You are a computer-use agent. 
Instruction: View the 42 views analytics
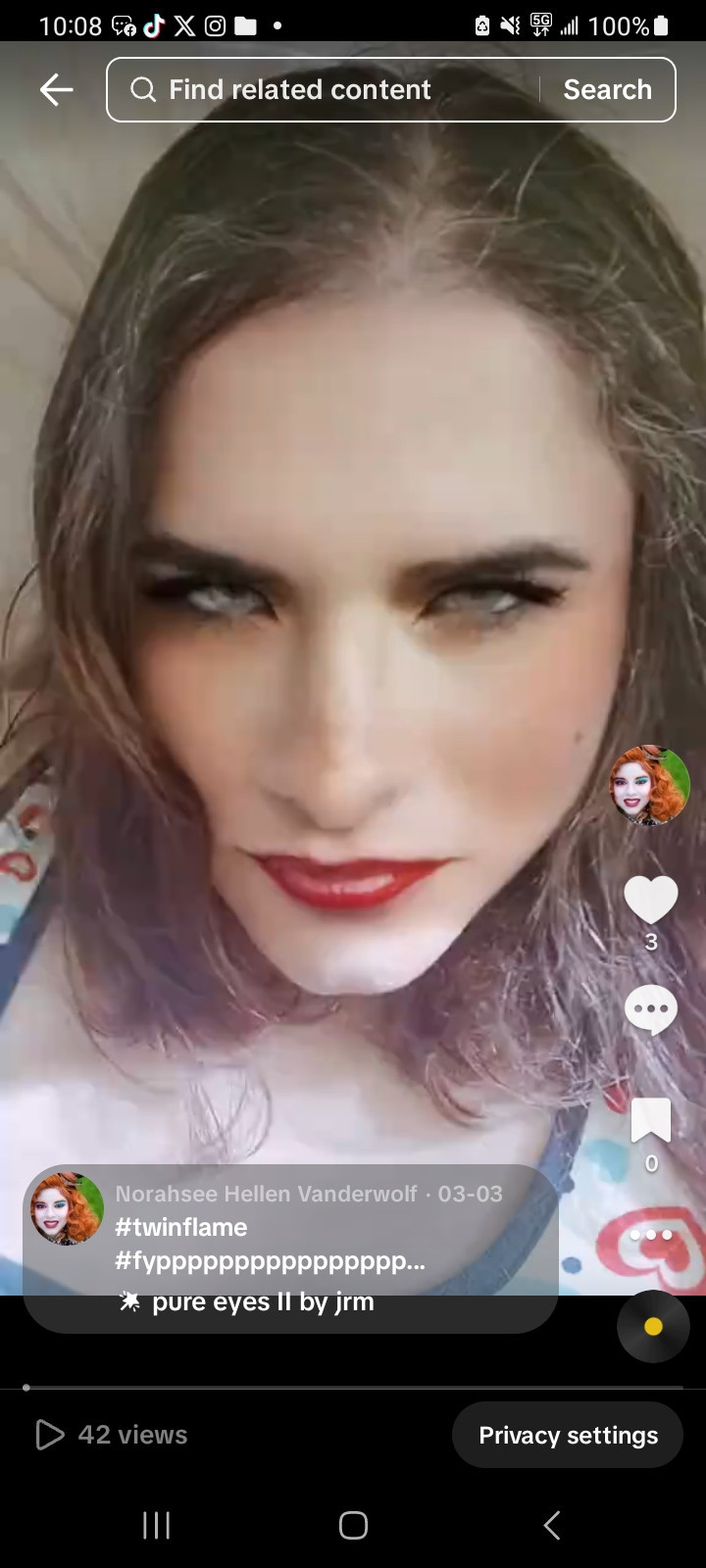pos(112,1435)
